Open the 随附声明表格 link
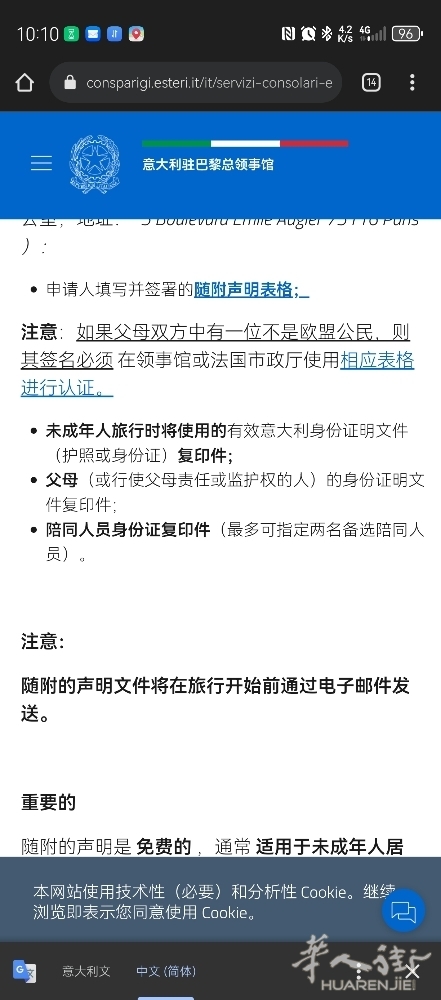441x1000 pixels. point(251,290)
